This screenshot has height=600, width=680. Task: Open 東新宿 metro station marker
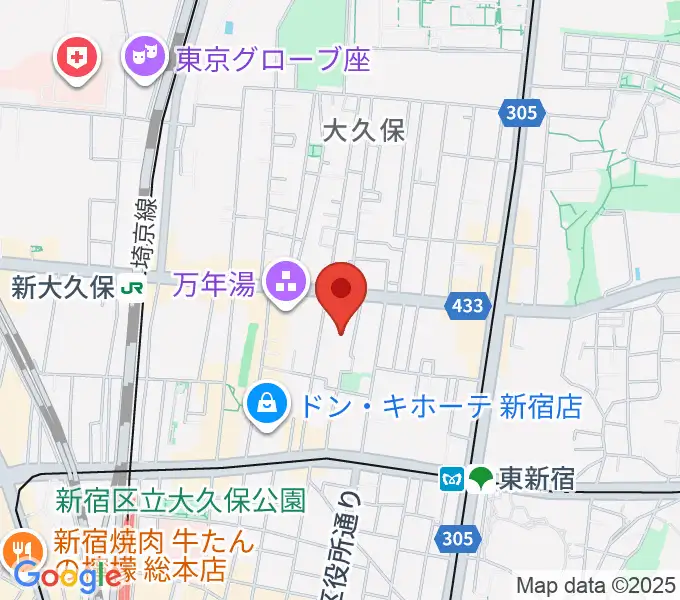(x=466, y=479)
